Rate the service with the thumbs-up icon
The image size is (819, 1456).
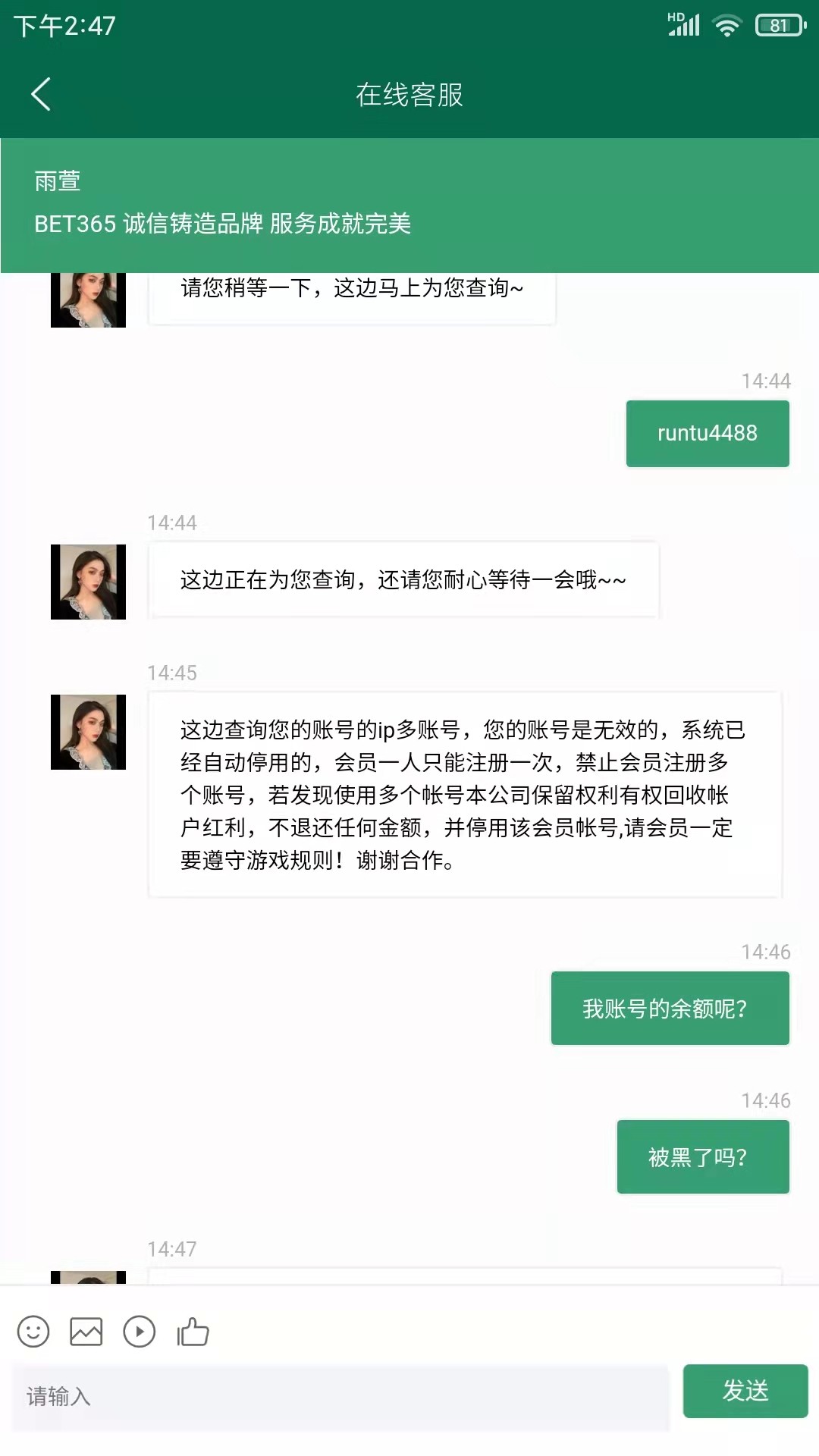193,1332
